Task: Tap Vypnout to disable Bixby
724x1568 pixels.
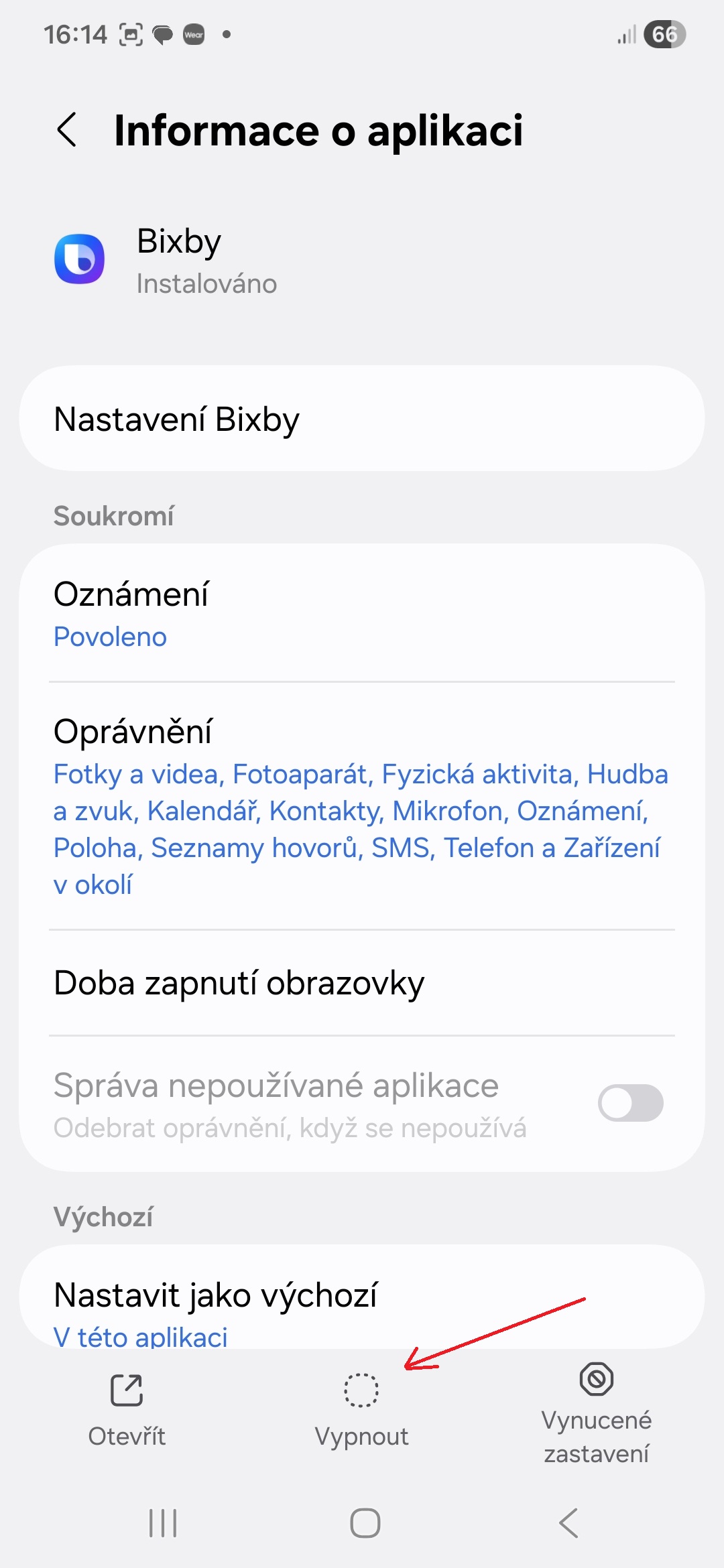Action: pyautogui.click(x=361, y=1409)
